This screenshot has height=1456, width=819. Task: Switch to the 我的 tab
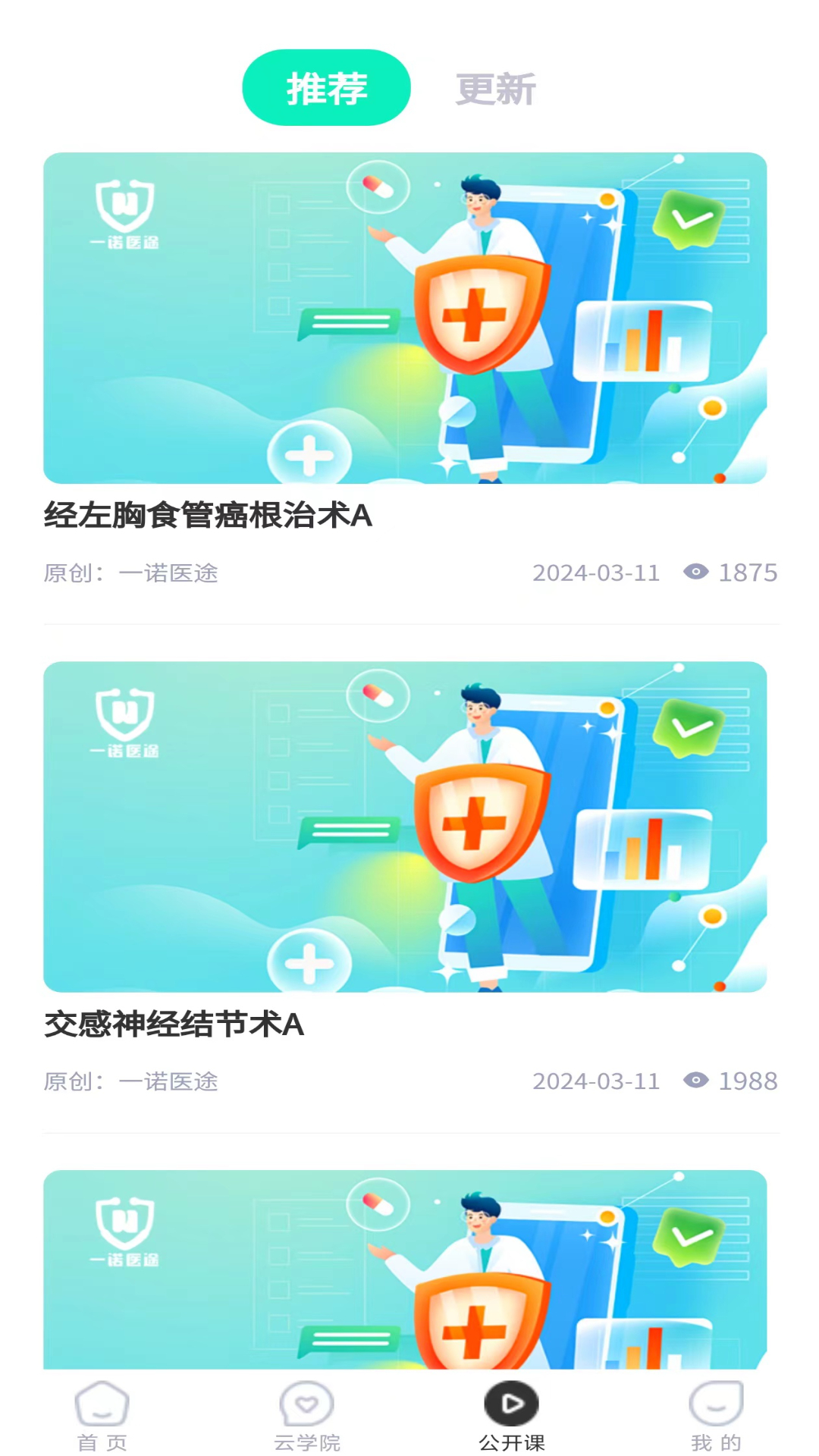click(x=715, y=1415)
